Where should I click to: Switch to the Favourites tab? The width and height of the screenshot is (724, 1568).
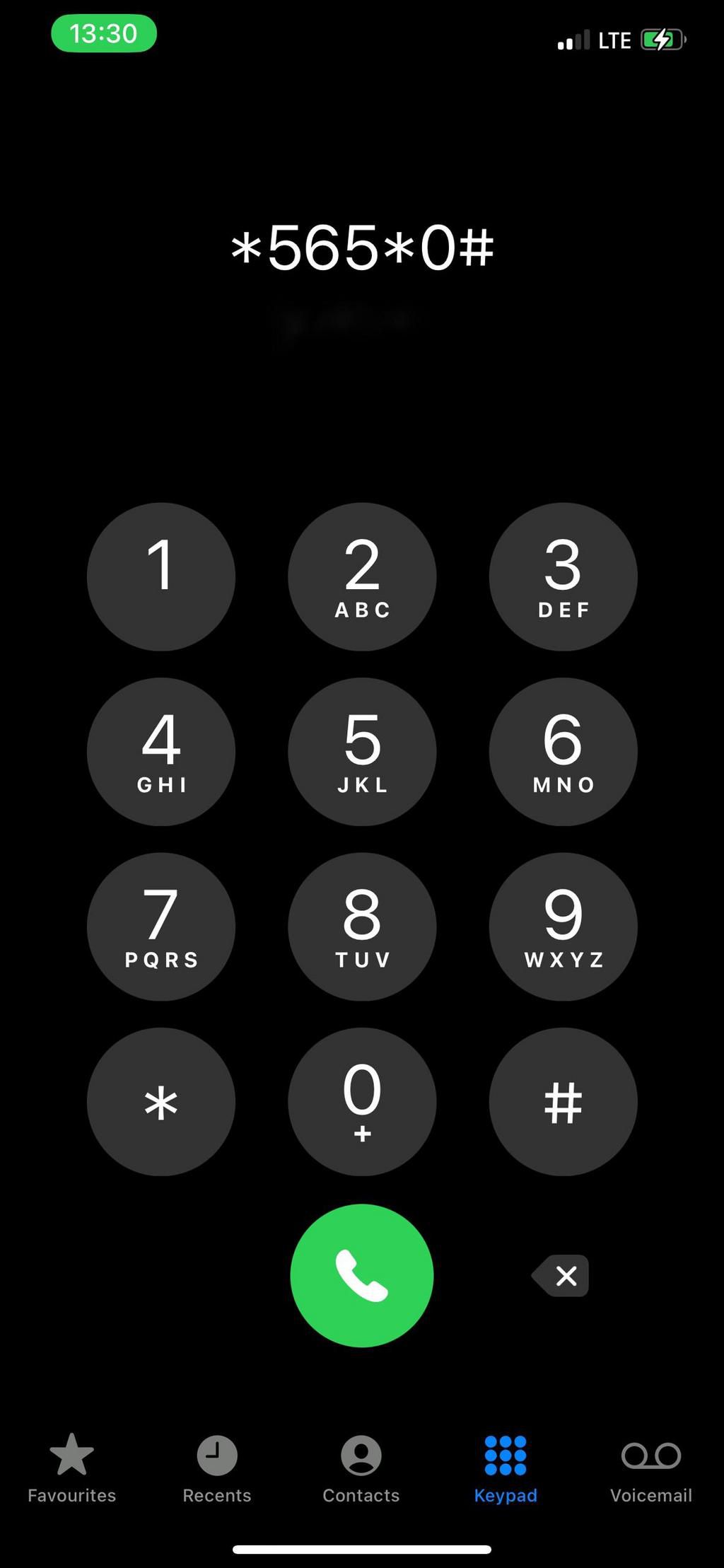click(x=71, y=1468)
